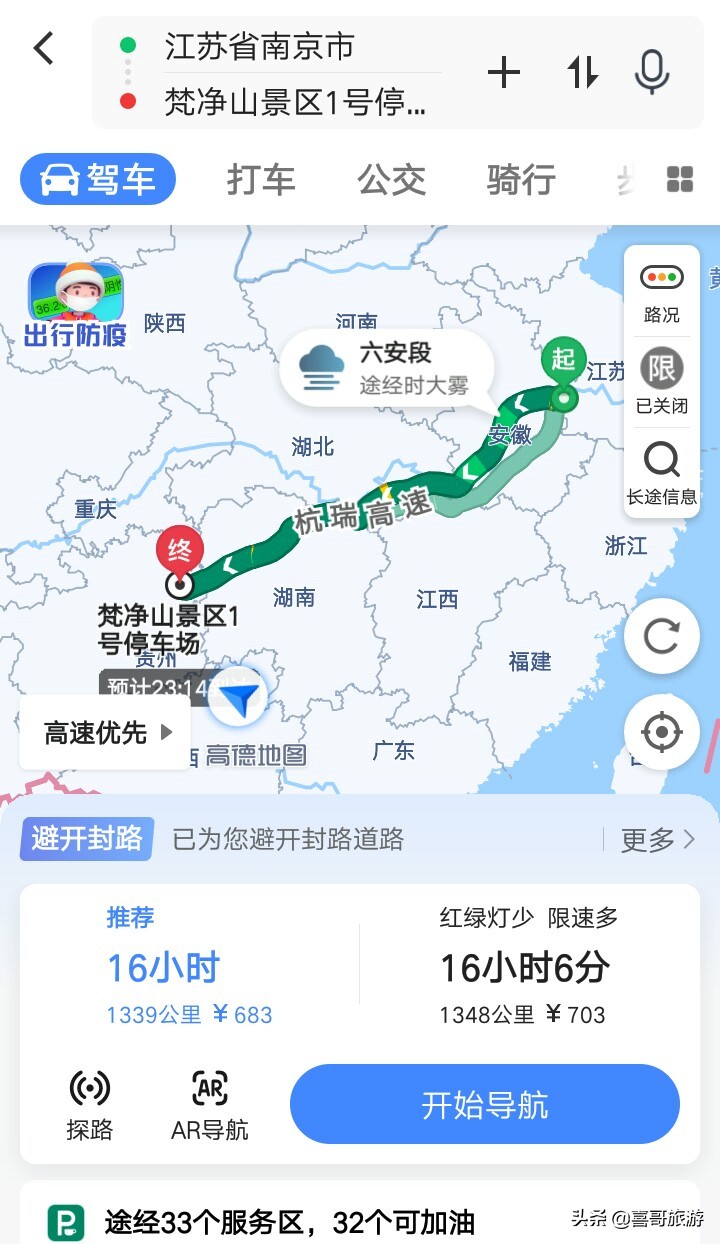Refresh the route

click(661, 636)
